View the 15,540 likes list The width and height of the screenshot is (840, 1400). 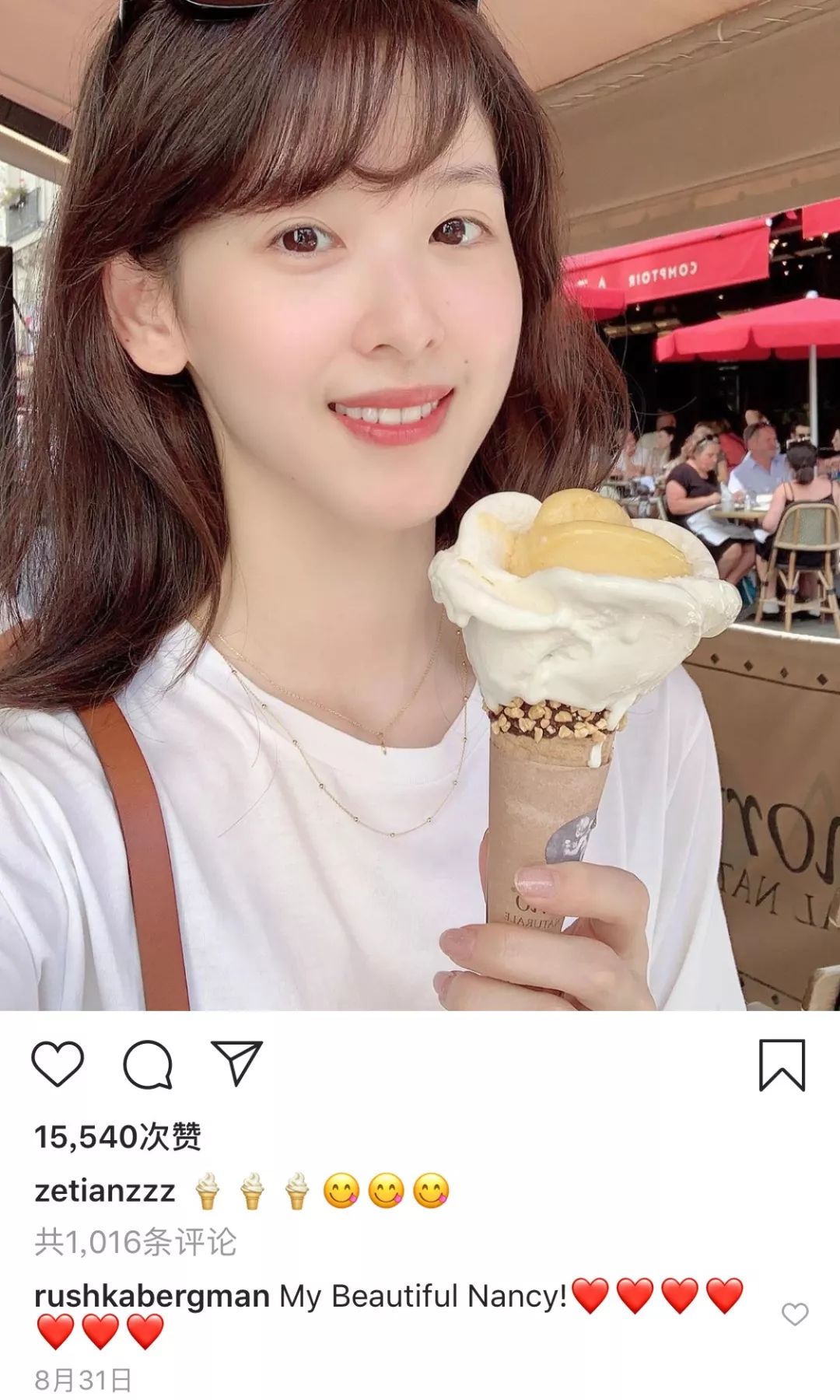tap(117, 1137)
